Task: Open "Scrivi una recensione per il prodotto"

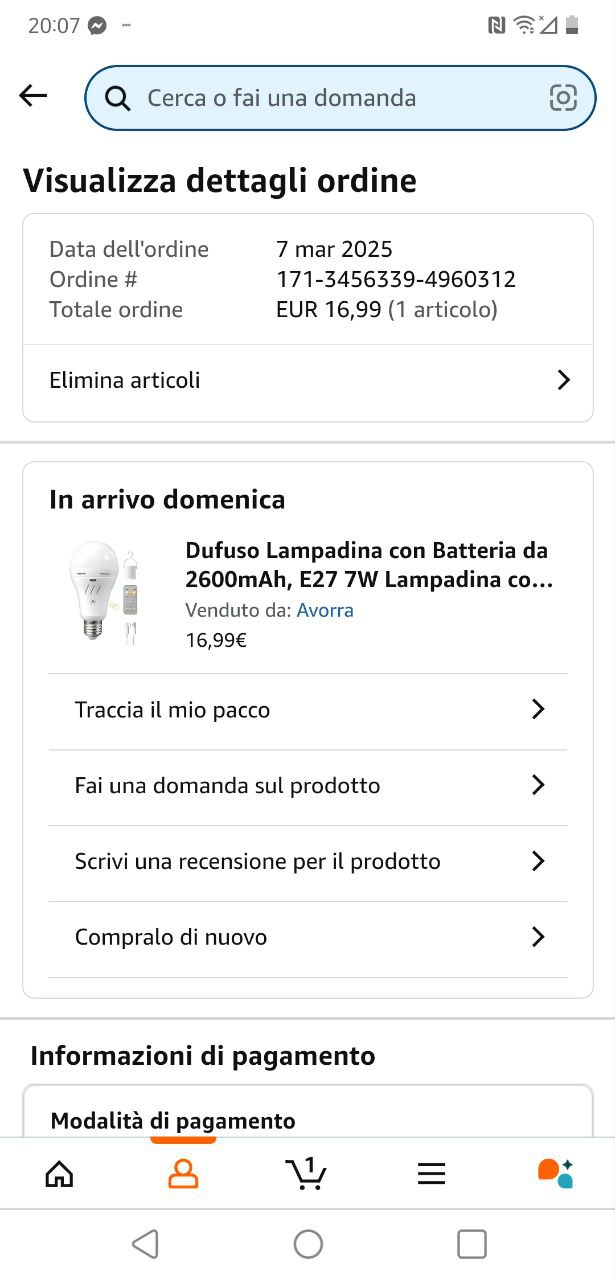Action: pyautogui.click(x=308, y=862)
